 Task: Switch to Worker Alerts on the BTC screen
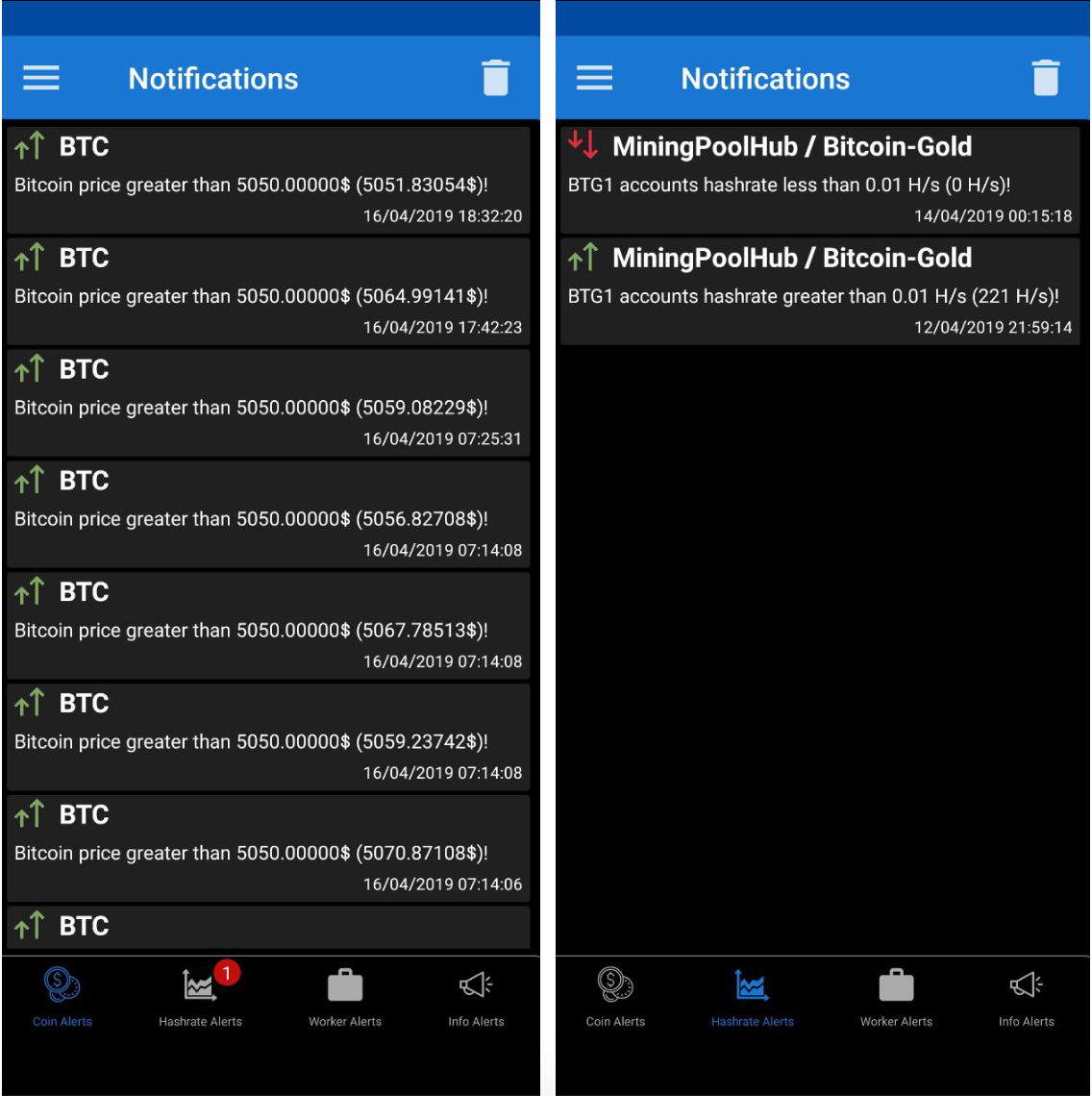[x=345, y=997]
